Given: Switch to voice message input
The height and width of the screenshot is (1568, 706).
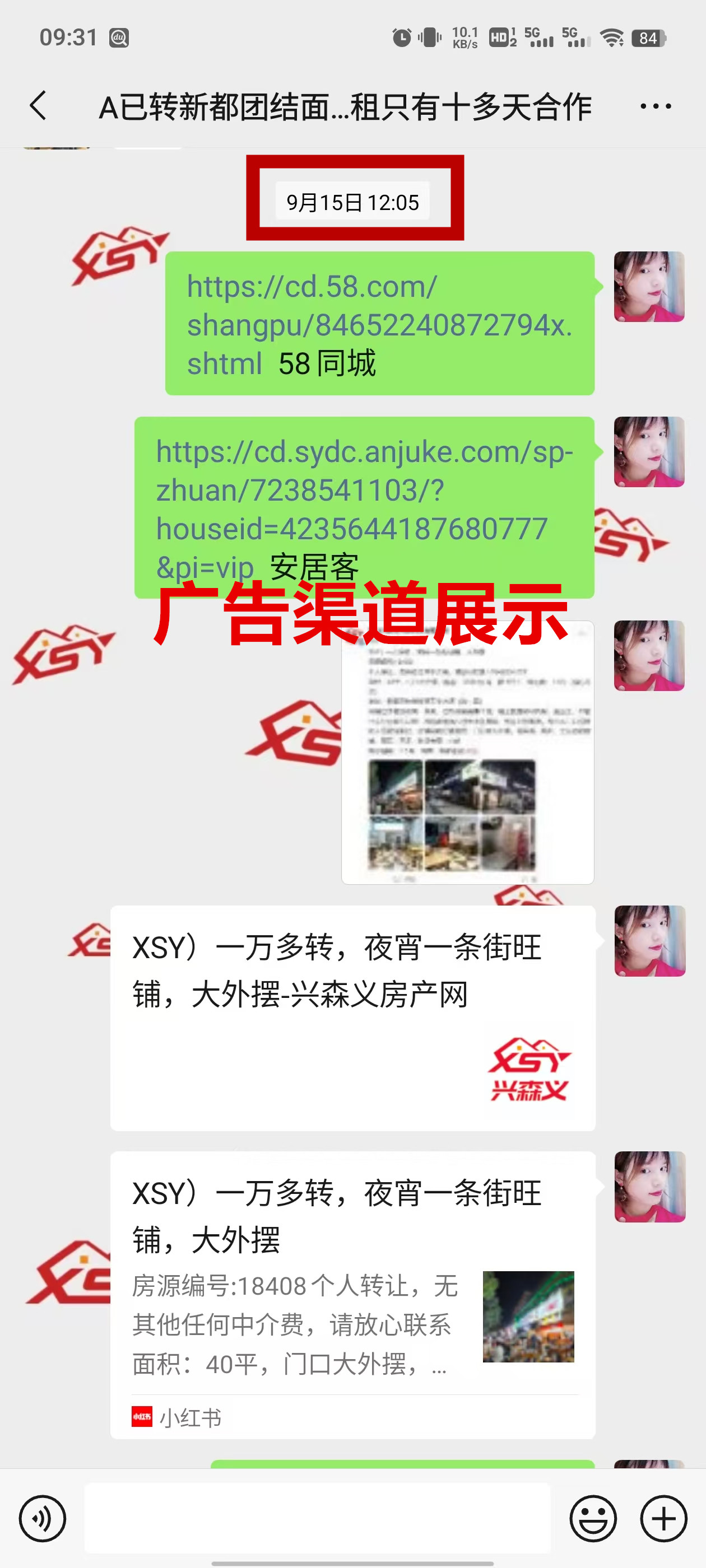Looking at the screenshot, I should [x=42, y=1519].
